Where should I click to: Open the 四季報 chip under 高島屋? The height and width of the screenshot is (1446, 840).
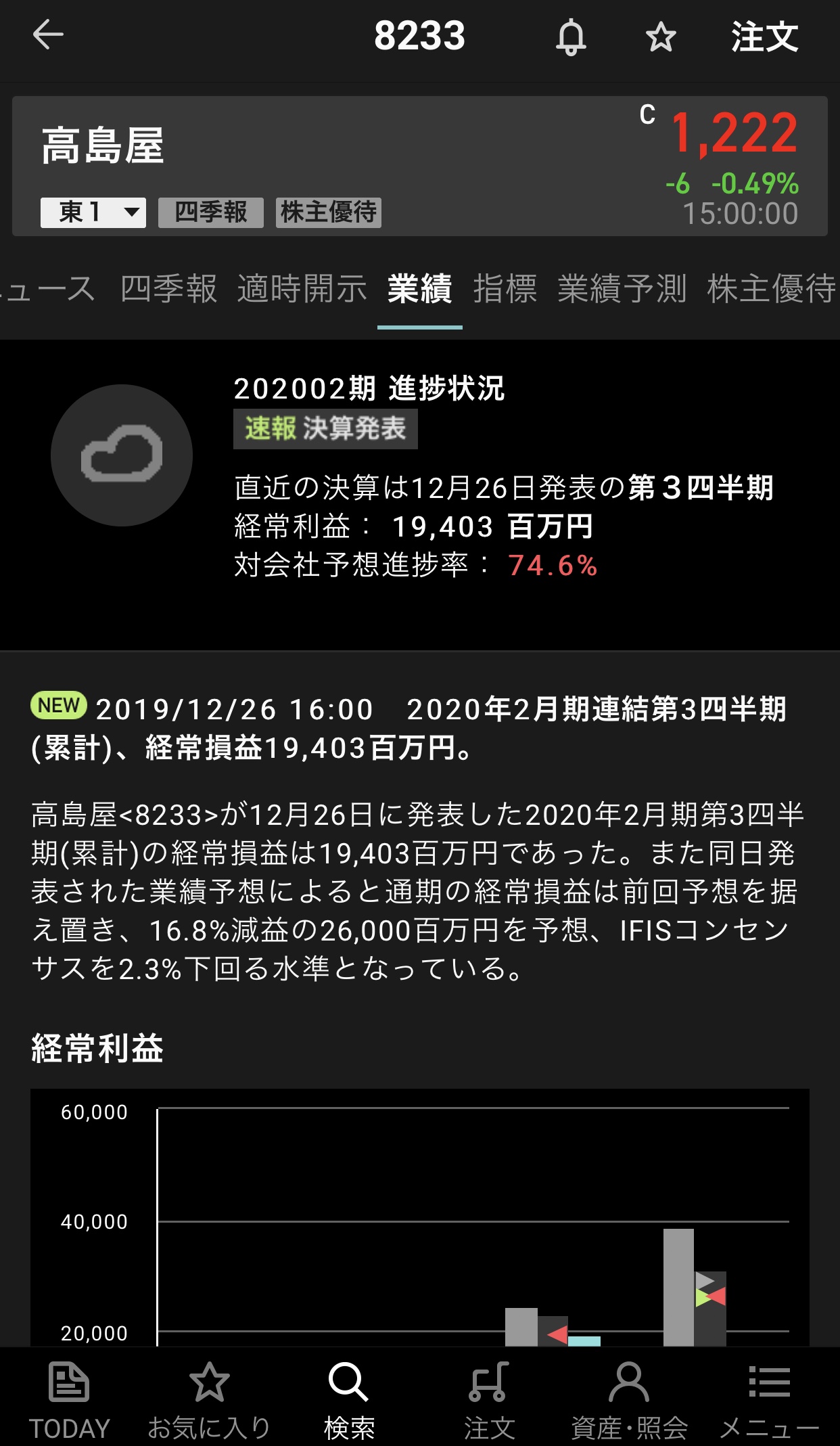210,212
